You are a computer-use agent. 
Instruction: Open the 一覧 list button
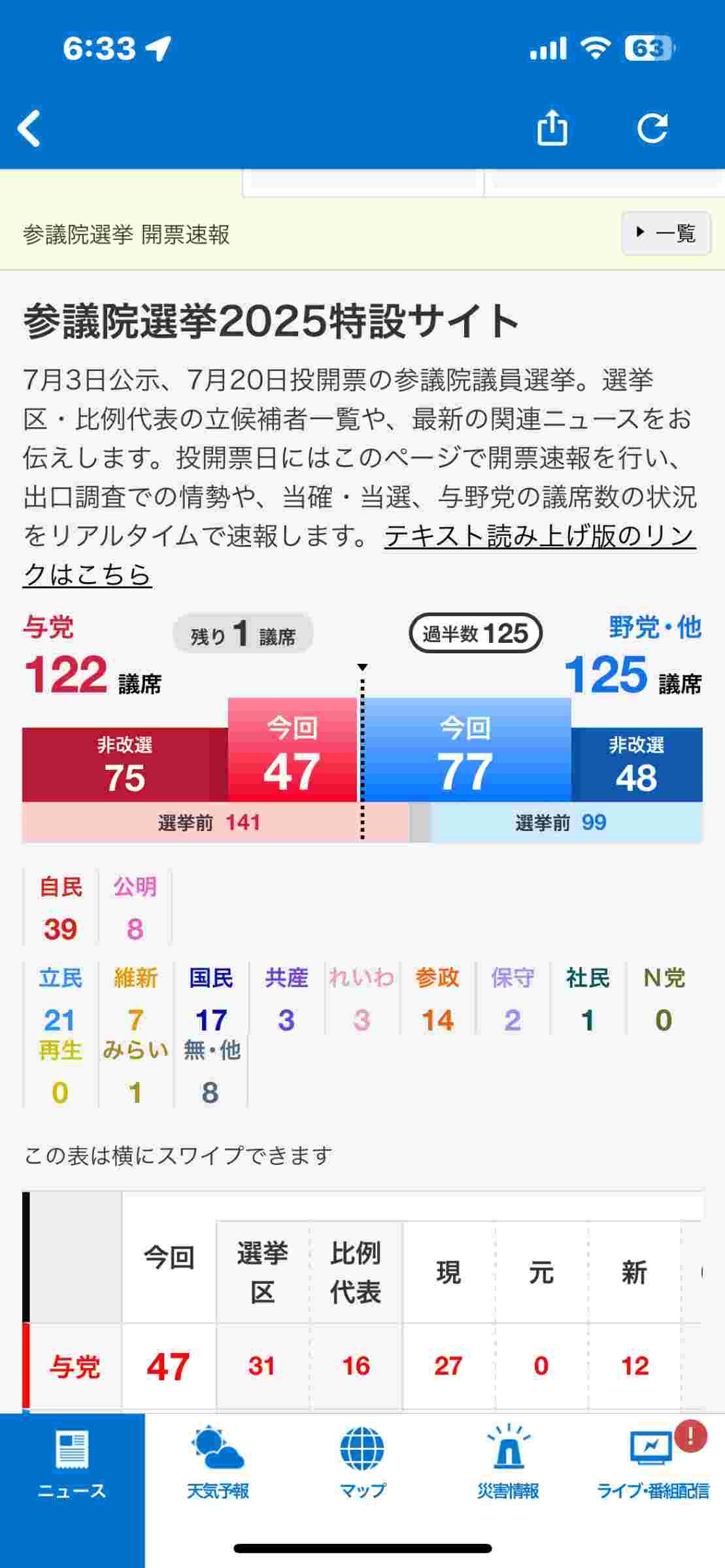[666, 233]
